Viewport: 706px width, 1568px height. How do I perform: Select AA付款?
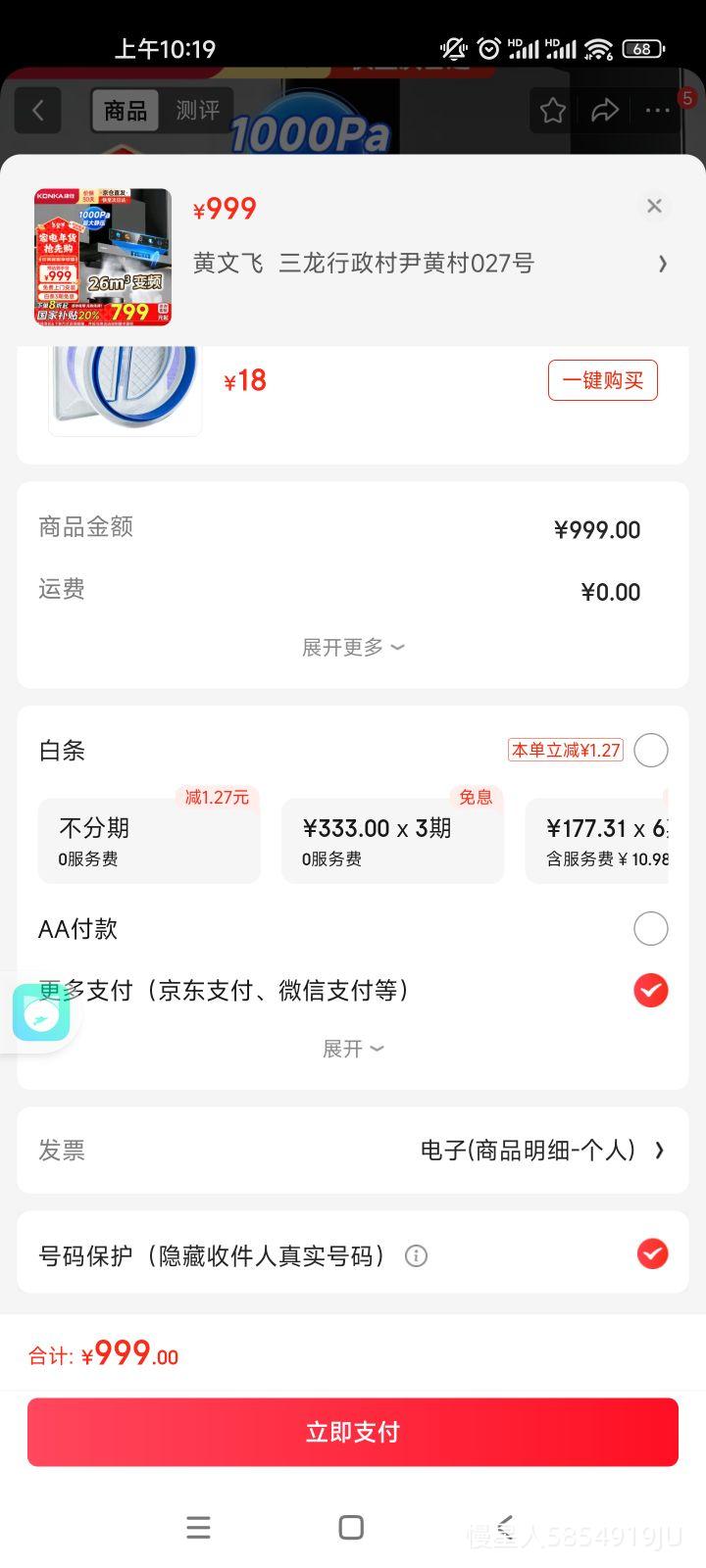(650, 928)
